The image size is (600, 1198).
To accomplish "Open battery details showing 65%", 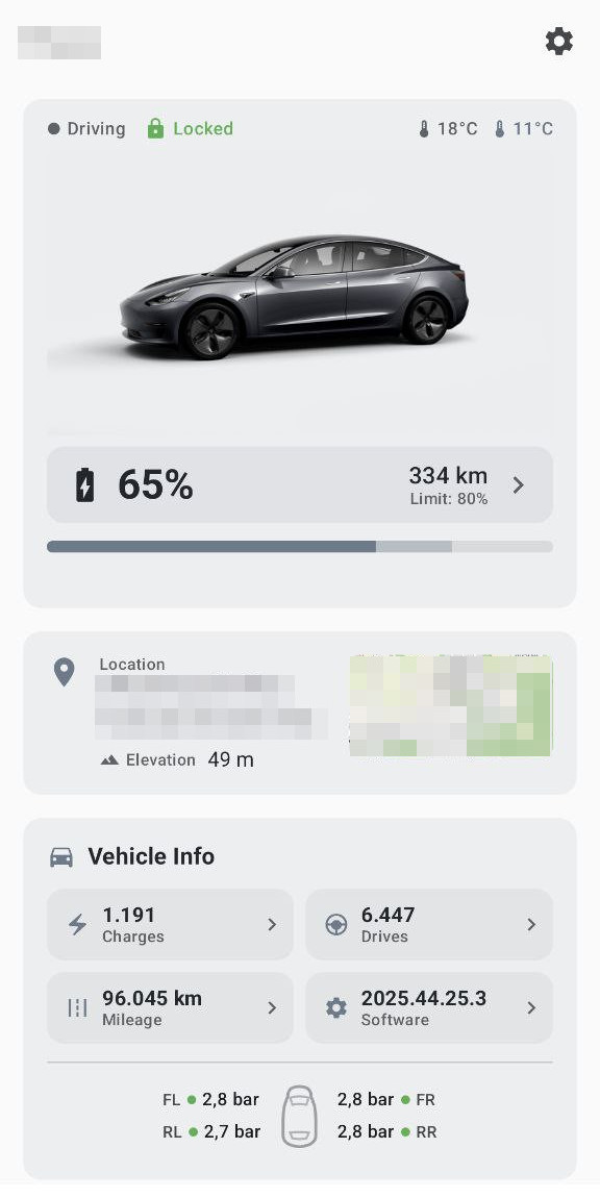I will tap(299, 485).
